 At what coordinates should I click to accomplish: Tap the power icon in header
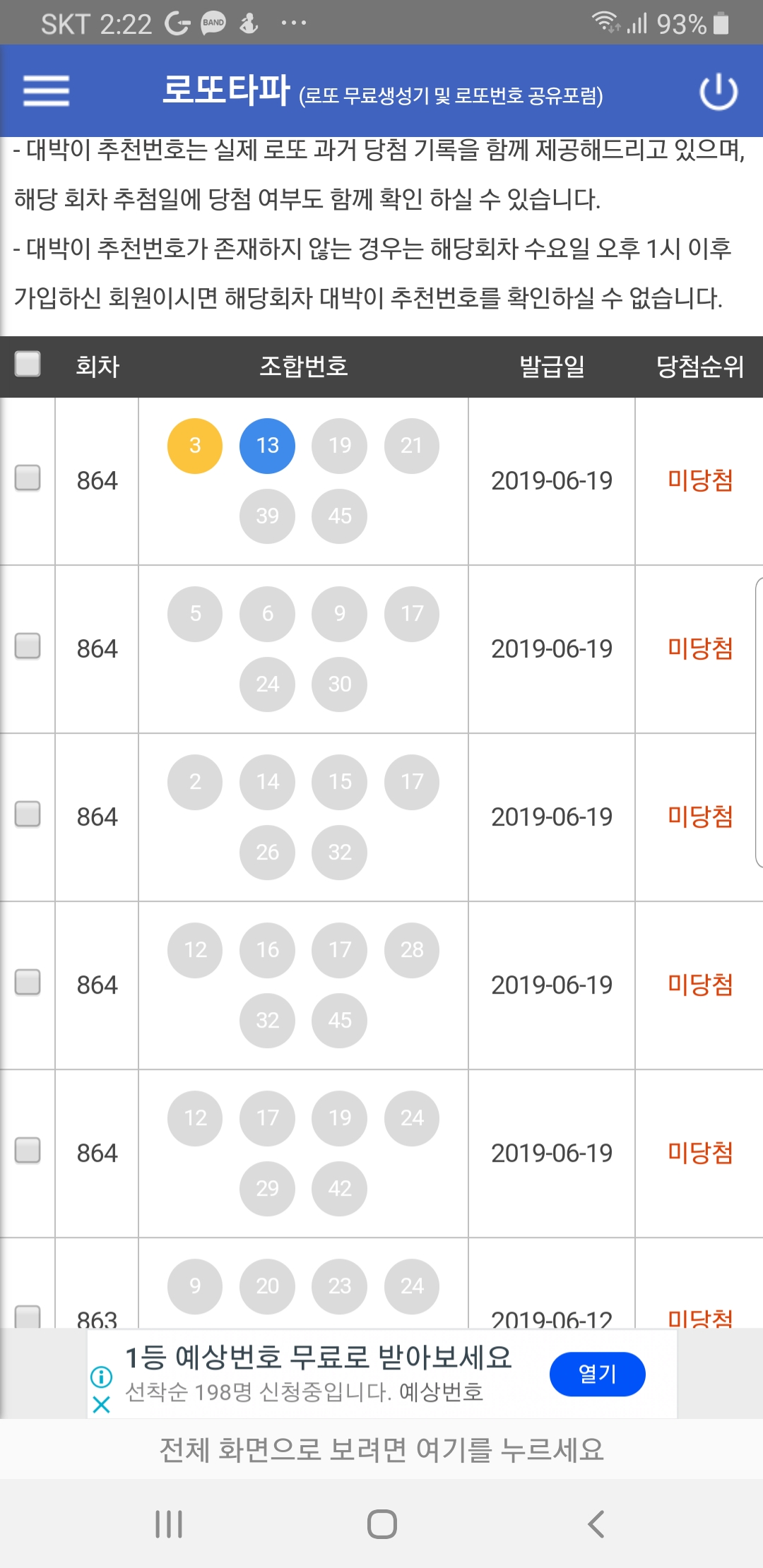click(x=718, y=92)
